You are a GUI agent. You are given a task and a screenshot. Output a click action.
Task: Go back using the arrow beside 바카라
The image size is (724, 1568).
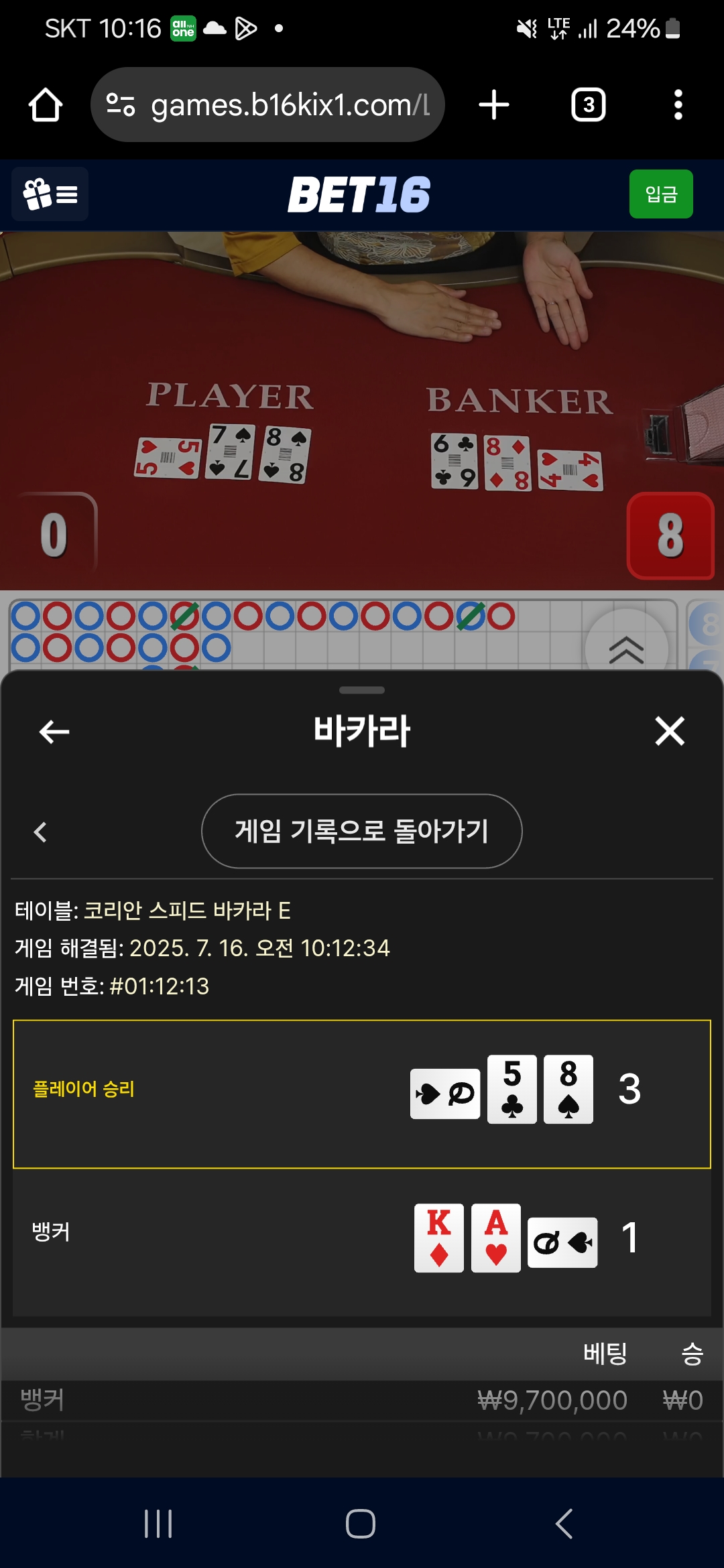click(x=54, y=731)
